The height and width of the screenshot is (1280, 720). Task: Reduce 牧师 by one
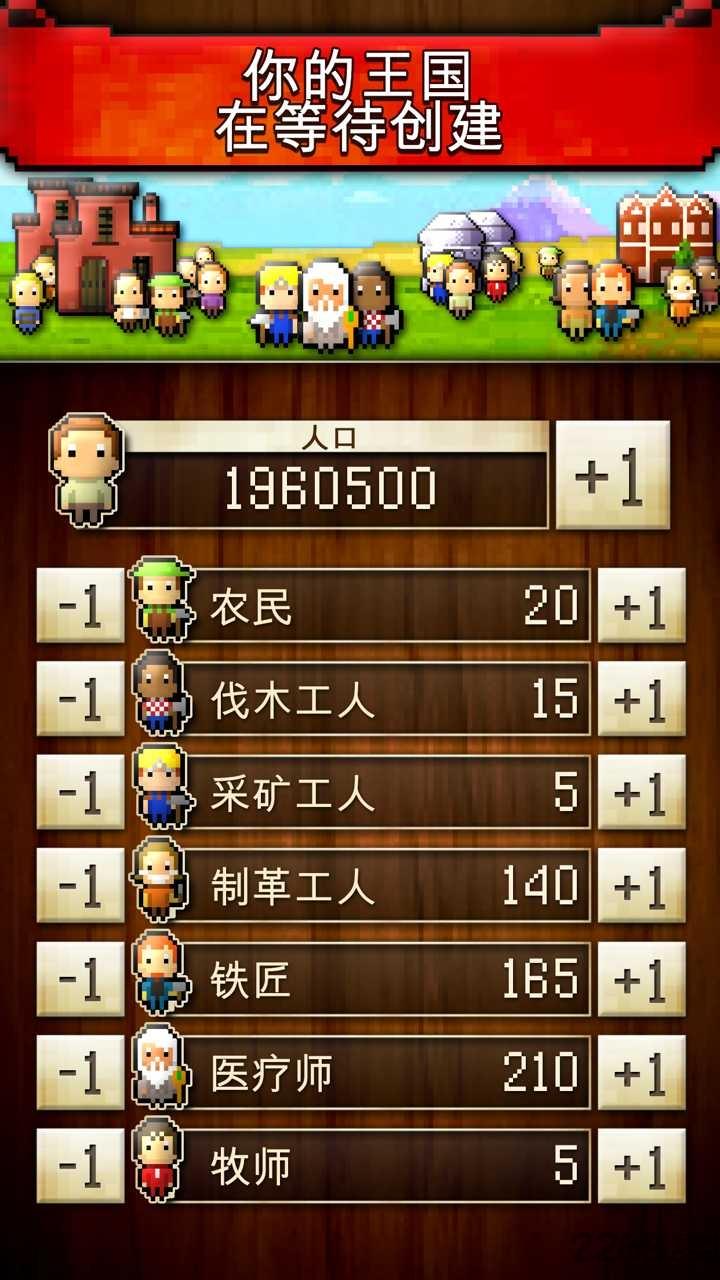(80, 1166)
